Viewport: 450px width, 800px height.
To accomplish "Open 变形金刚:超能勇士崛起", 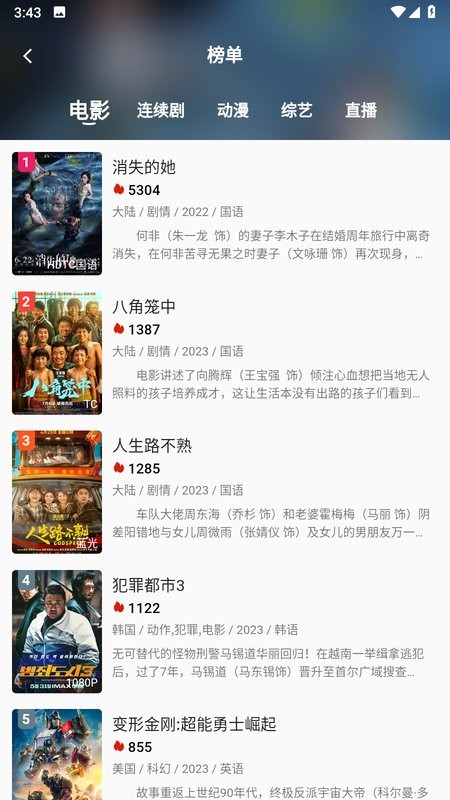I will pos(225,754).
